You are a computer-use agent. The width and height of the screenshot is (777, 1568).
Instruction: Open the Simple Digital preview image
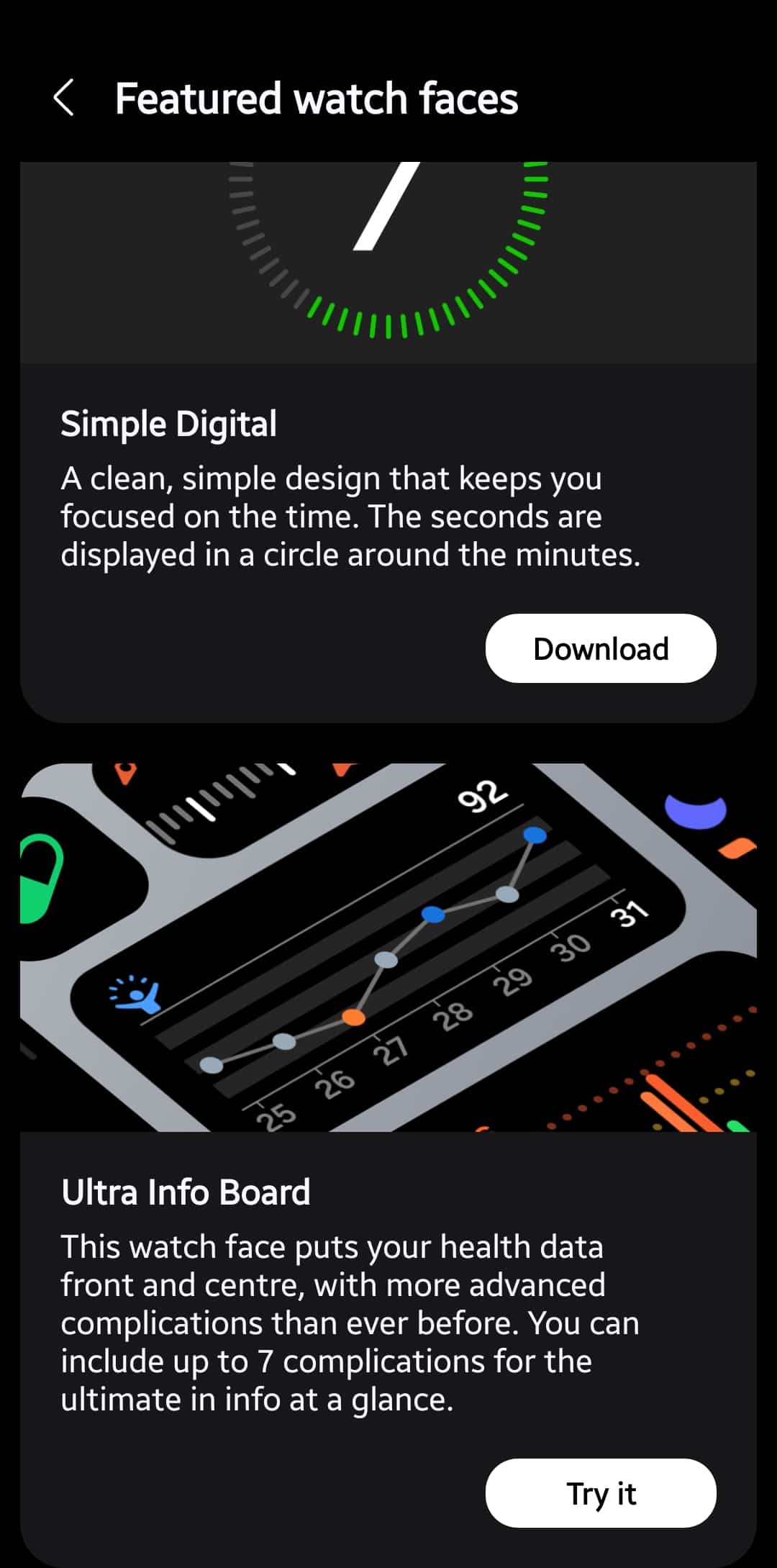[x=388, y=263]
